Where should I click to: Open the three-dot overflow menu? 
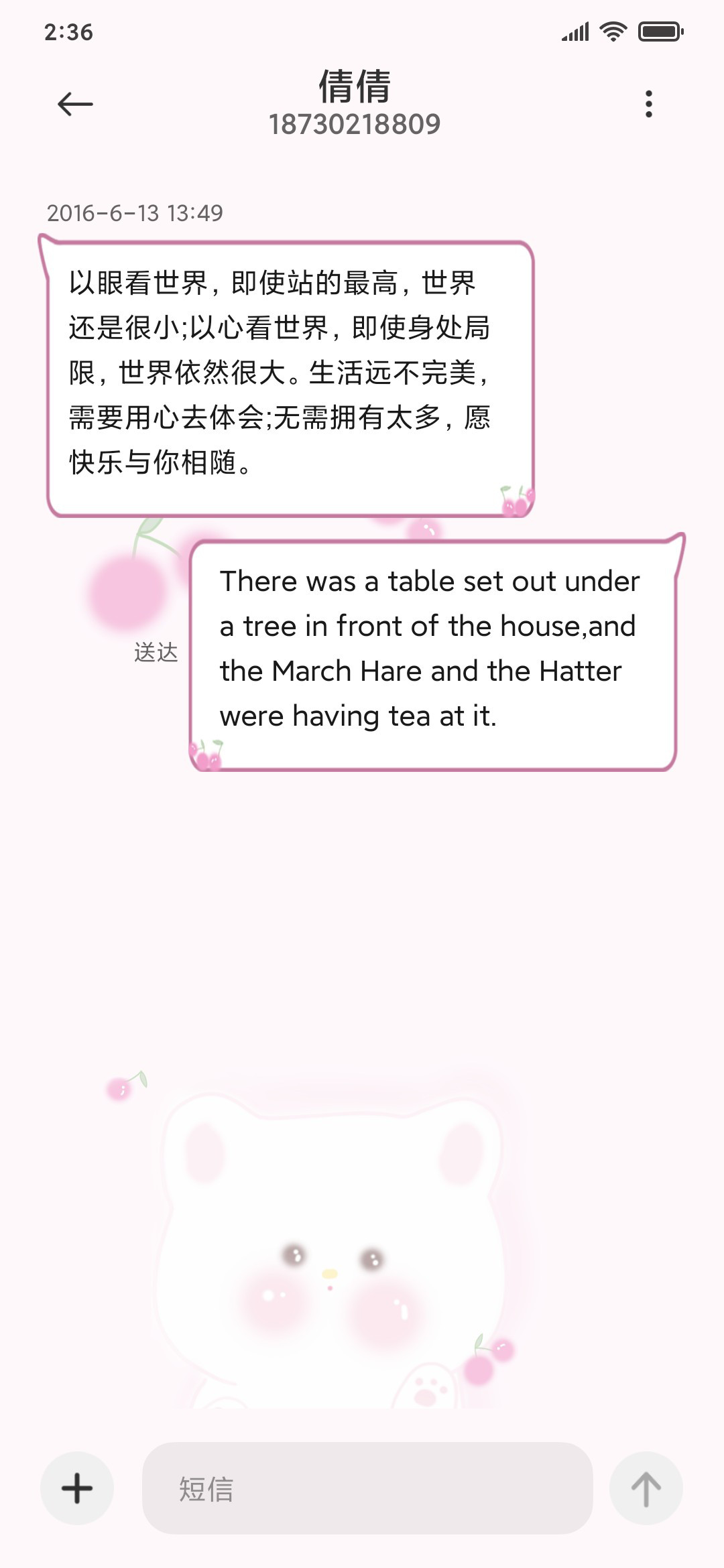pos(648,104)
